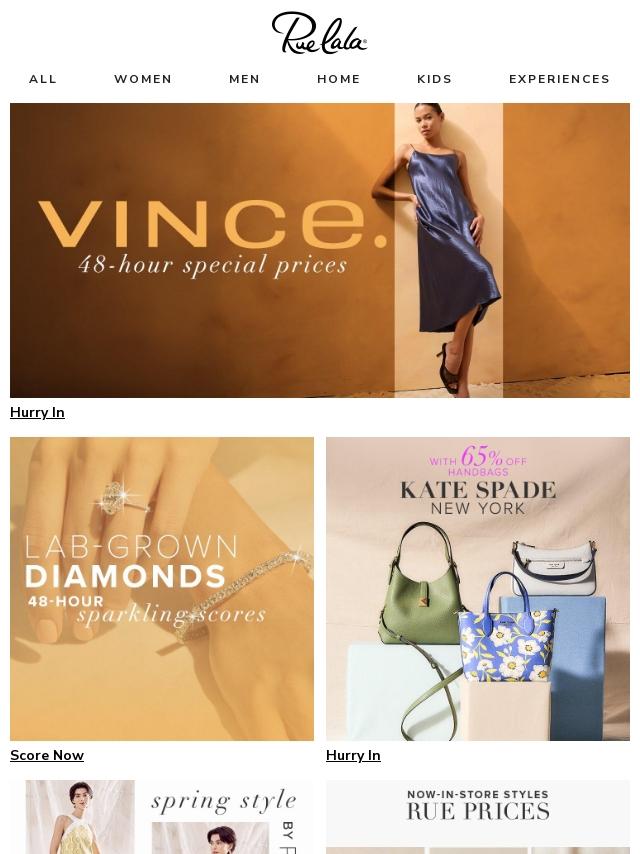Screen dimensions: 640x854
Task: Open the ALL category
Action: point(42,79)
